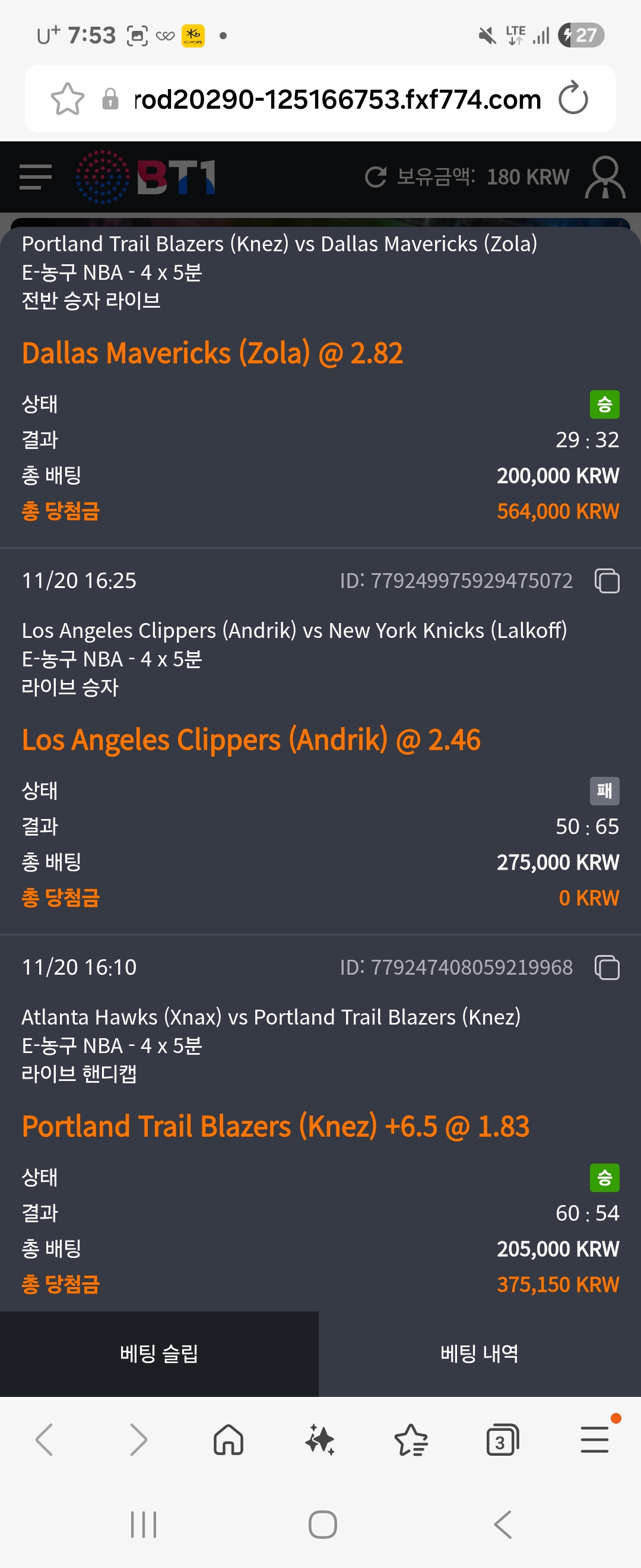Open Los Angeles Clippers (Andrik) @ 2.46 selection
641x1568 pixels.
click(250, 740)
